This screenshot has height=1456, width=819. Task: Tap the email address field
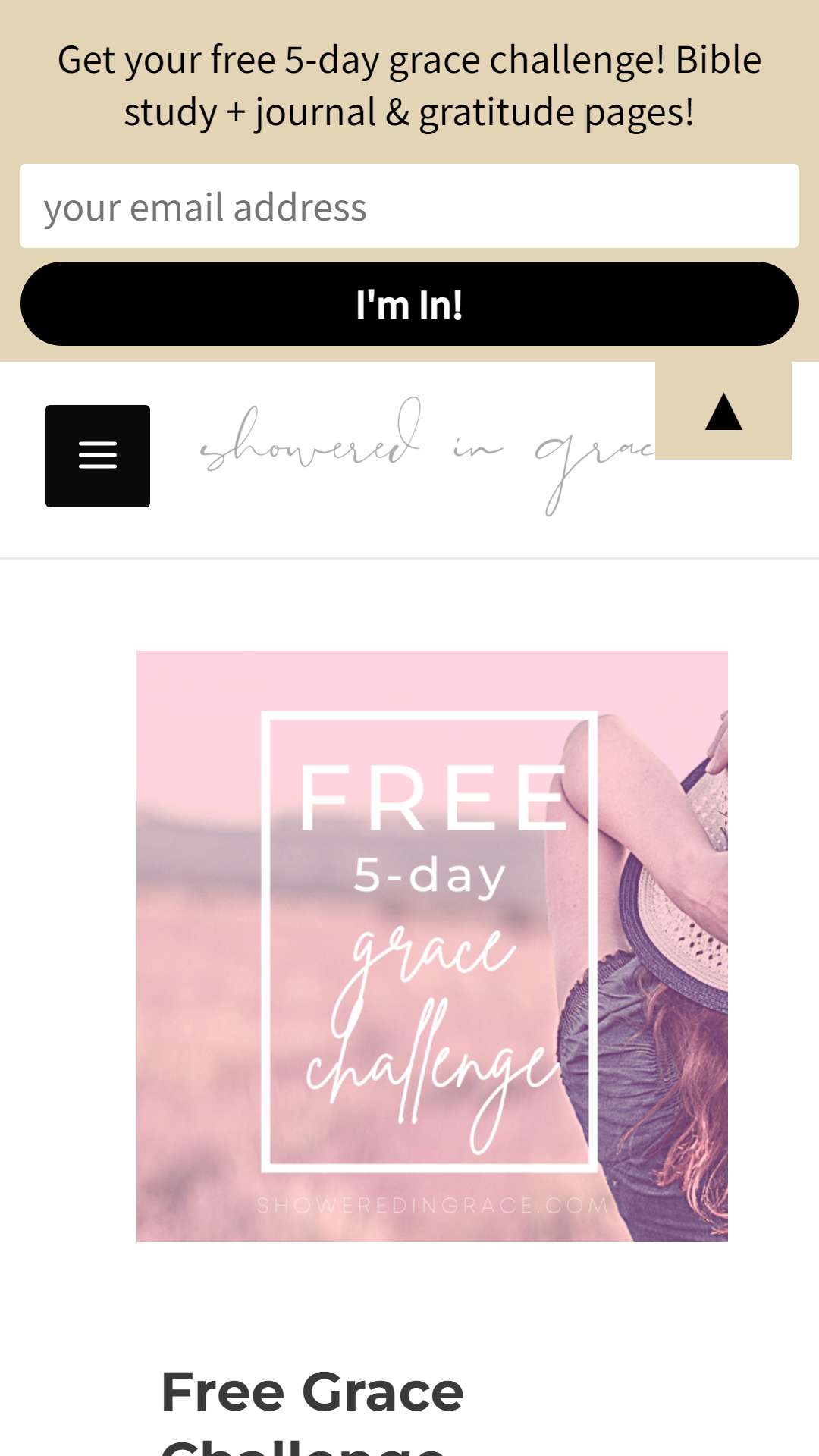click(x=409, y=206)
